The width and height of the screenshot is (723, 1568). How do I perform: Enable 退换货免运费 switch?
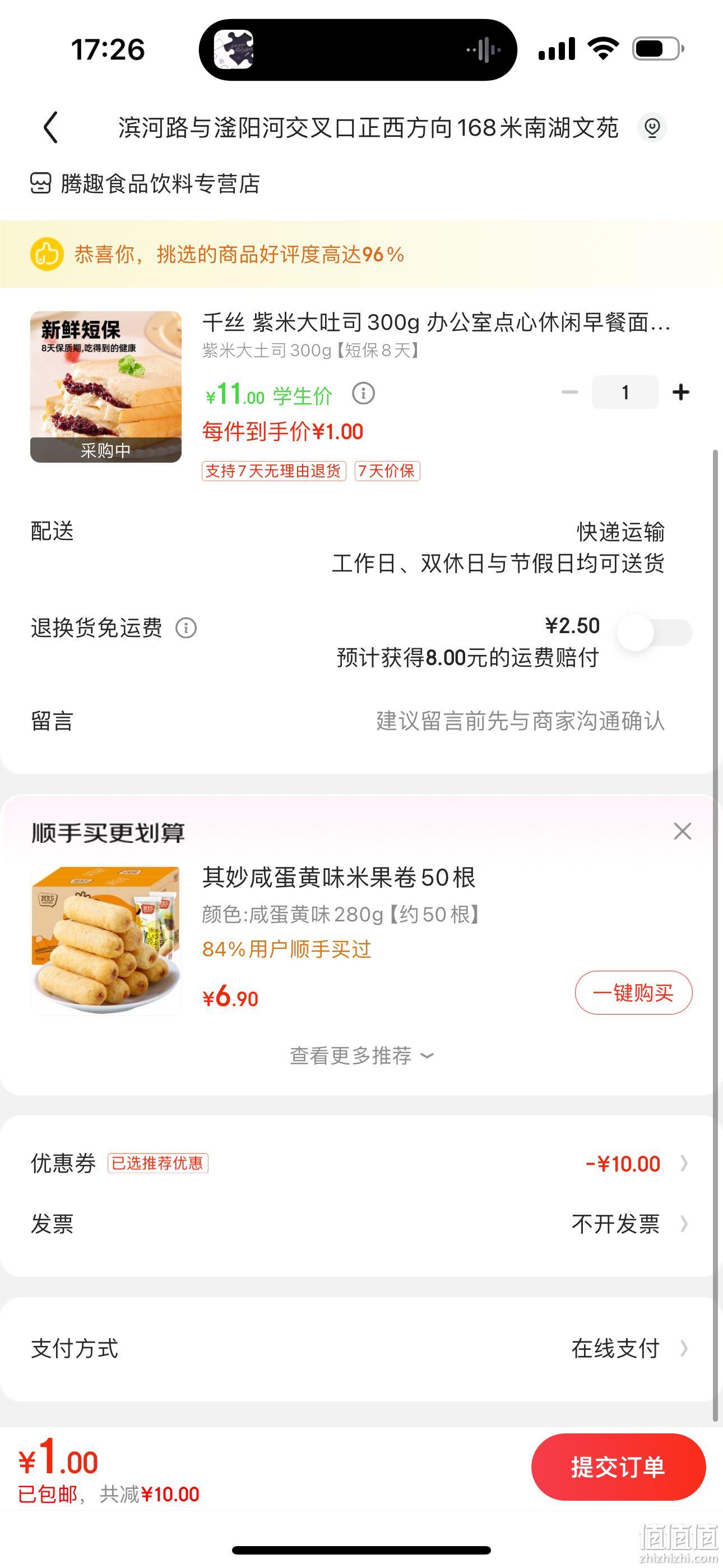pos(655,633)
